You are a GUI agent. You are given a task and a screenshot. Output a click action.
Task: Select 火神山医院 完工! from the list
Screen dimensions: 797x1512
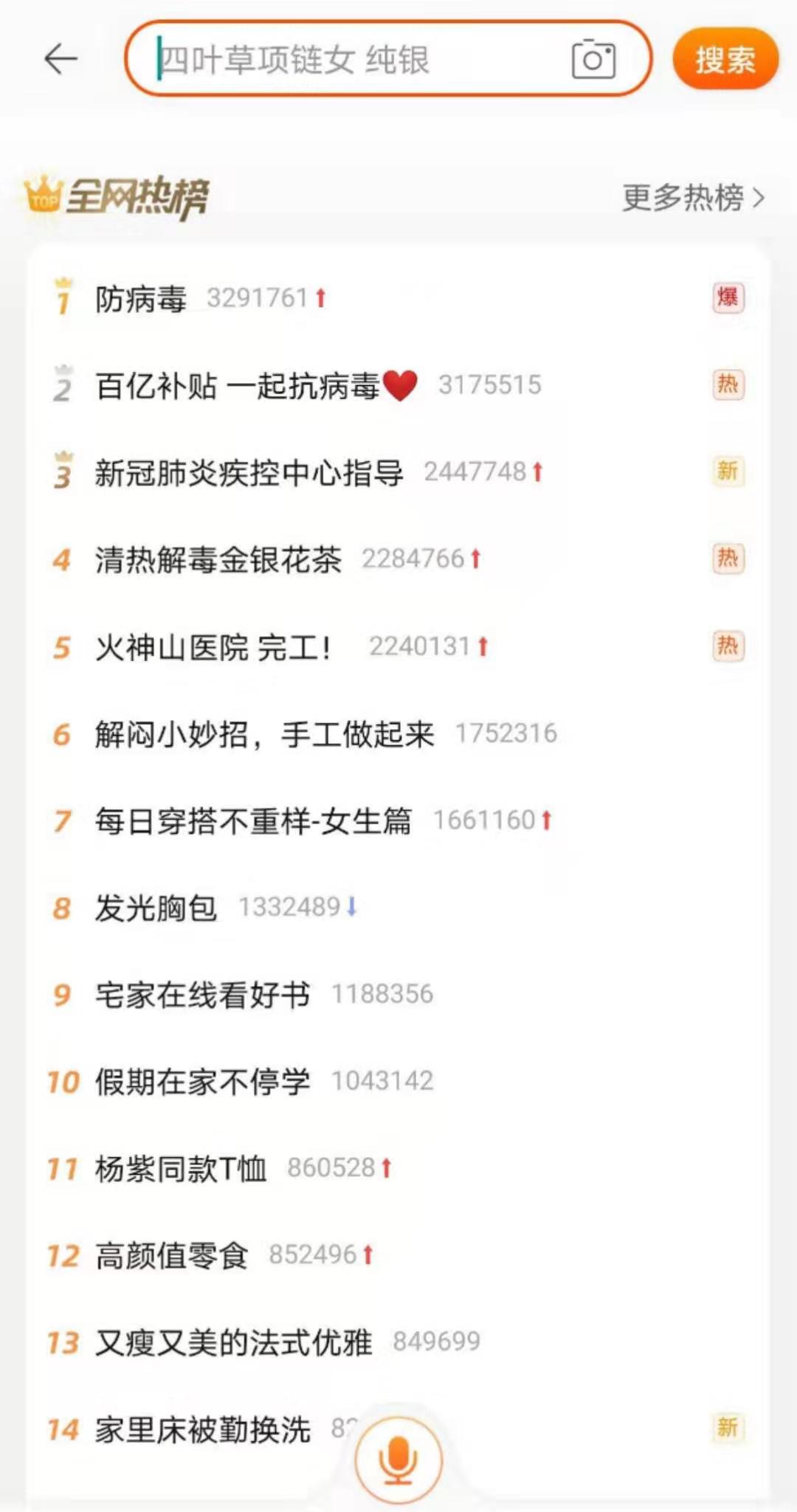214,645
